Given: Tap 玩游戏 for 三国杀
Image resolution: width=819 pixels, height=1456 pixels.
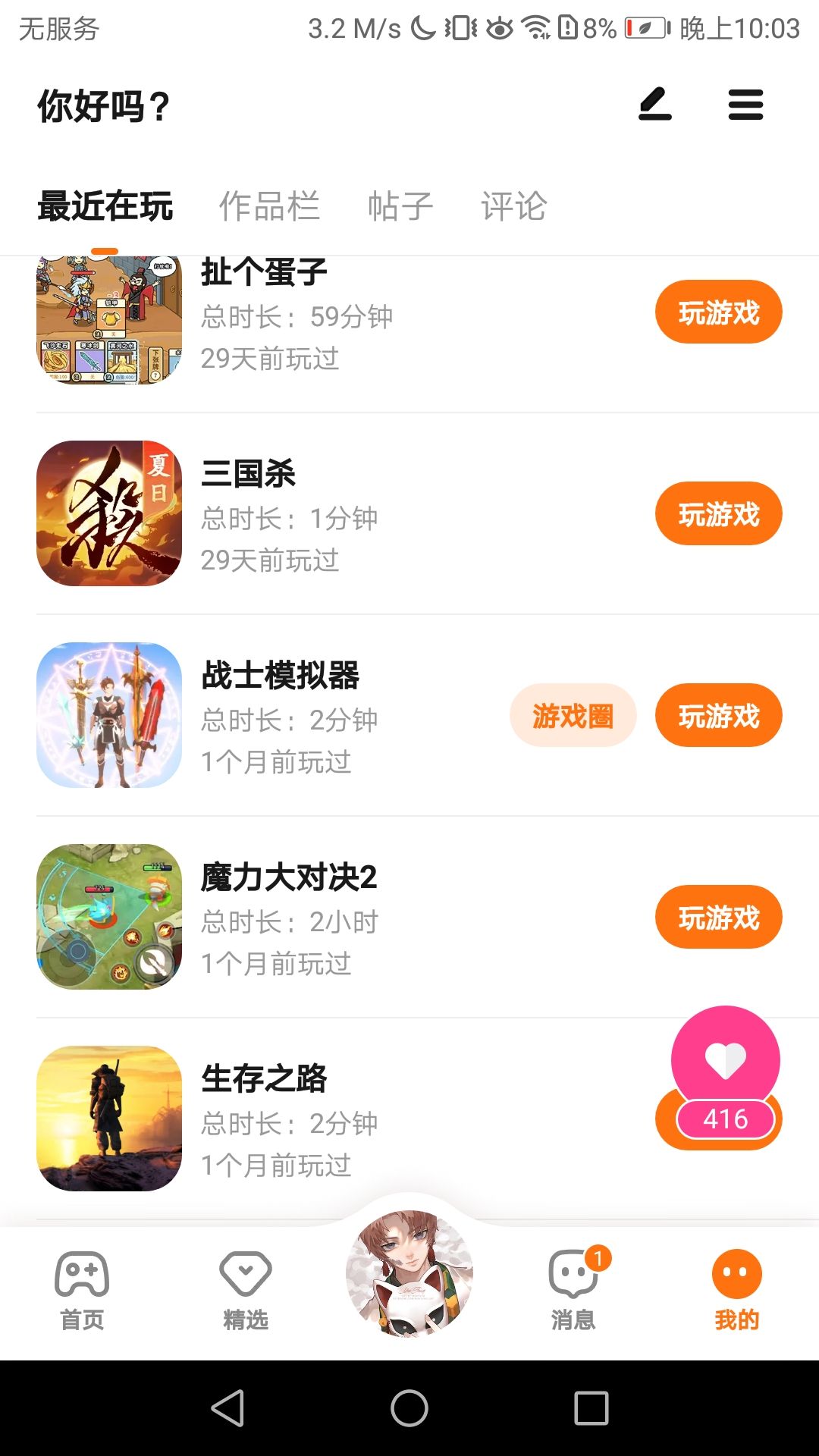Looking at the screenshot, I should [x=718, y=514].
